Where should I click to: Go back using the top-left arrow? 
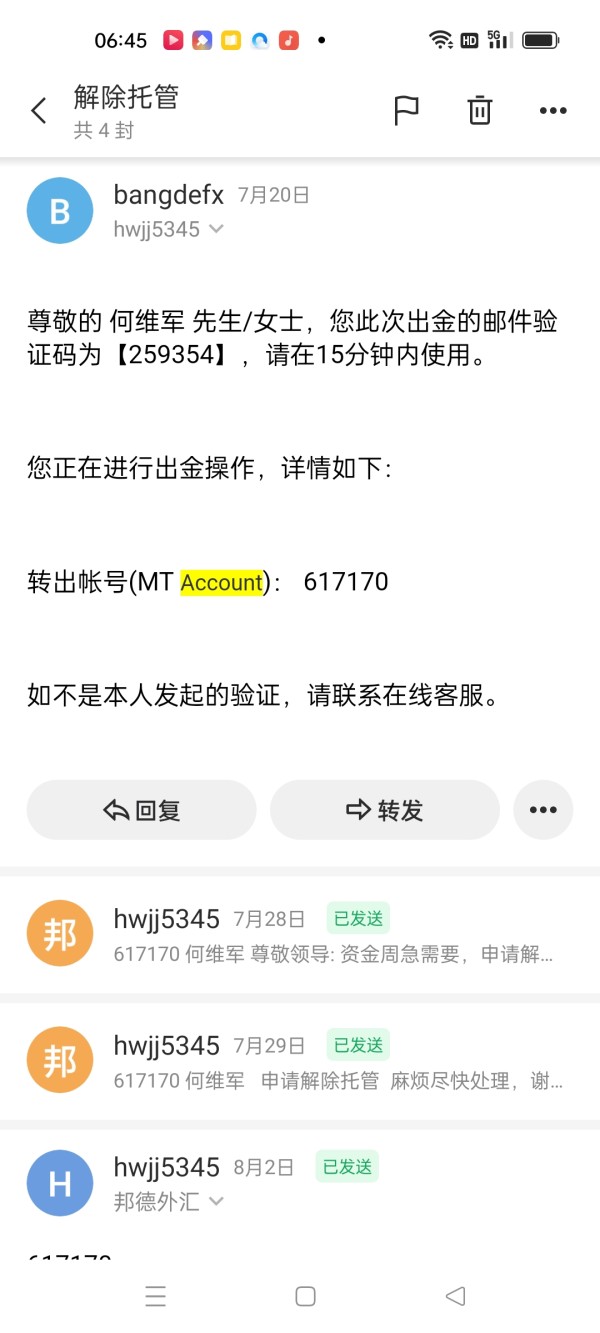click(x=39, y=110)
